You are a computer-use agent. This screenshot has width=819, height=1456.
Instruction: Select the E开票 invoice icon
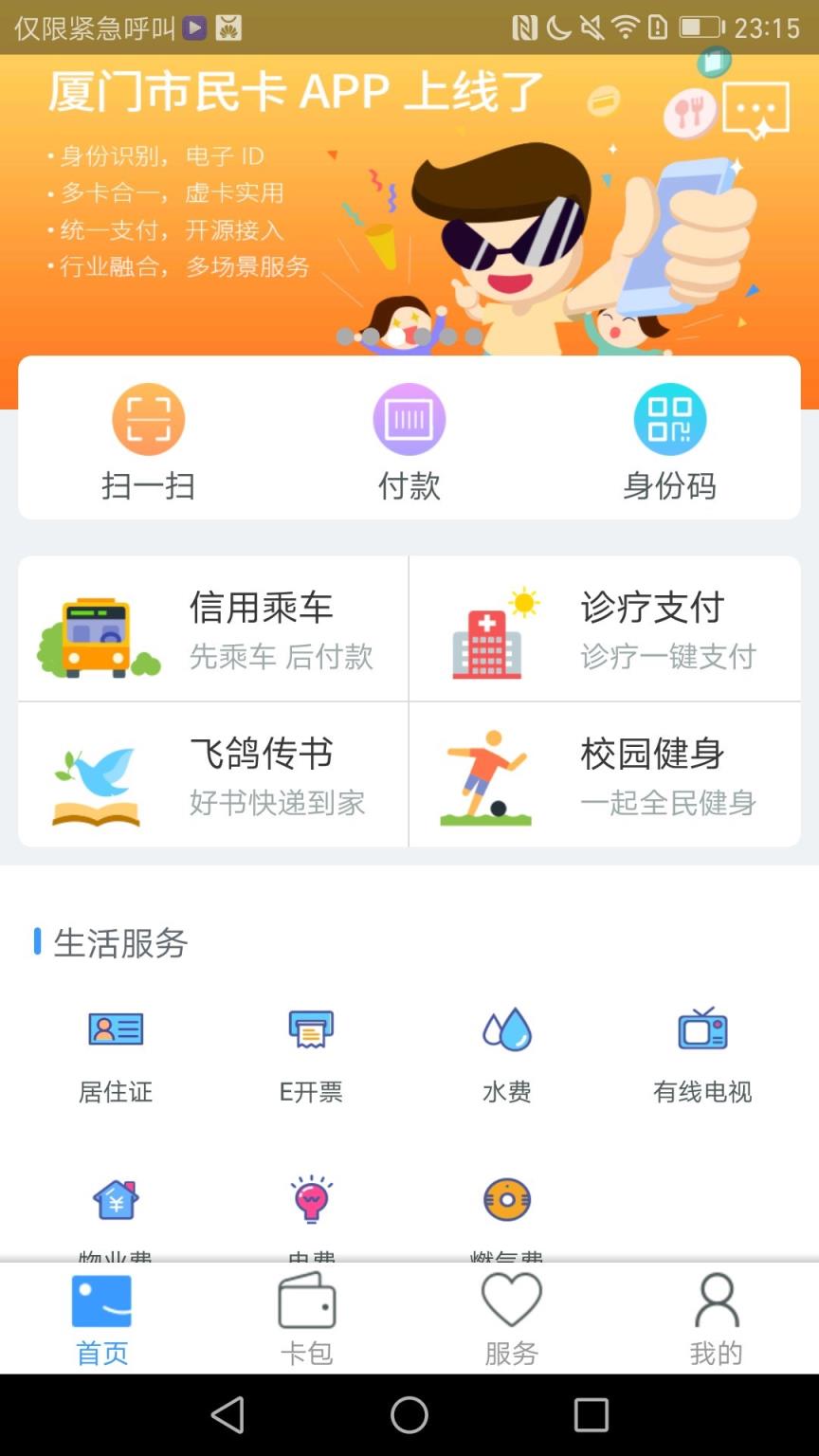(x=311, y=1052)
